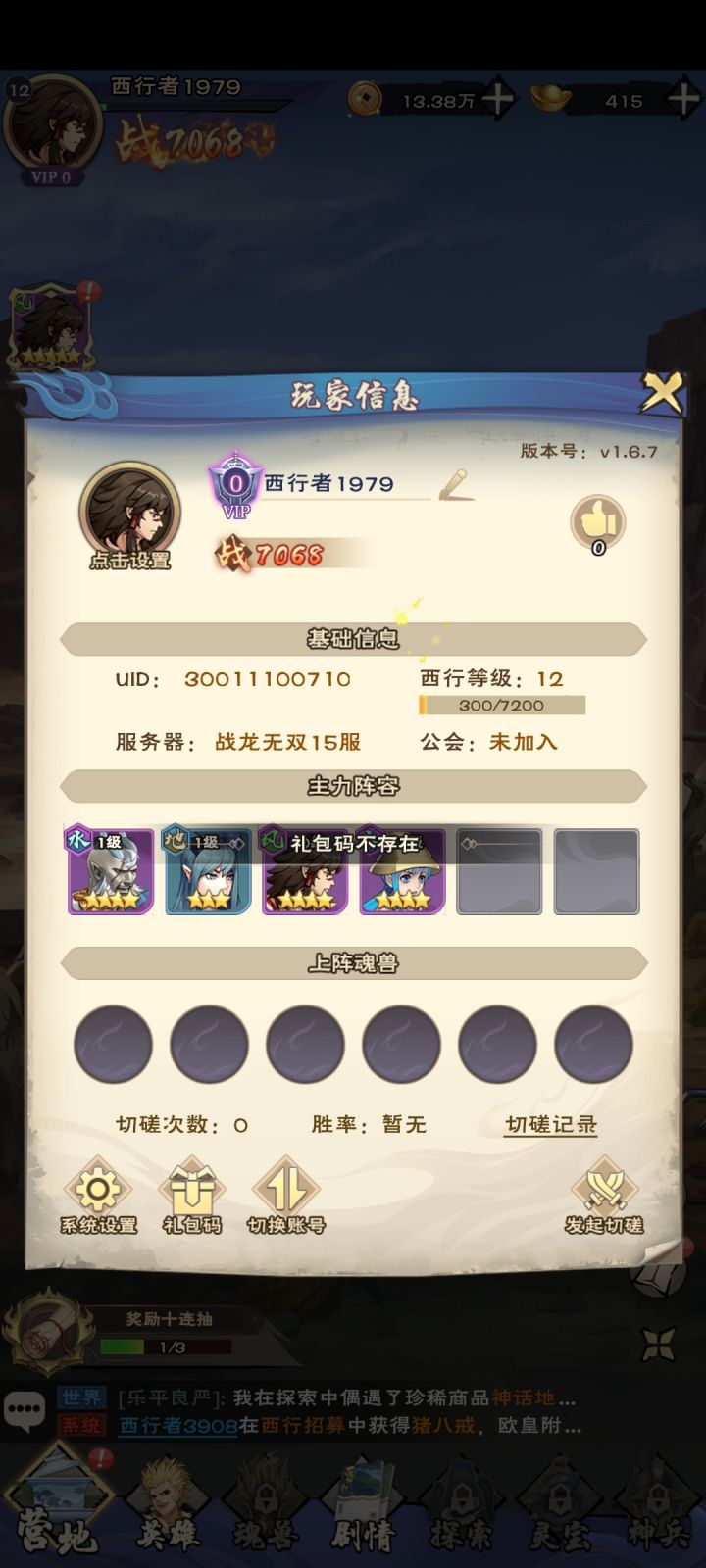Select the 地 element hero portrait

[x=209, y=870]
